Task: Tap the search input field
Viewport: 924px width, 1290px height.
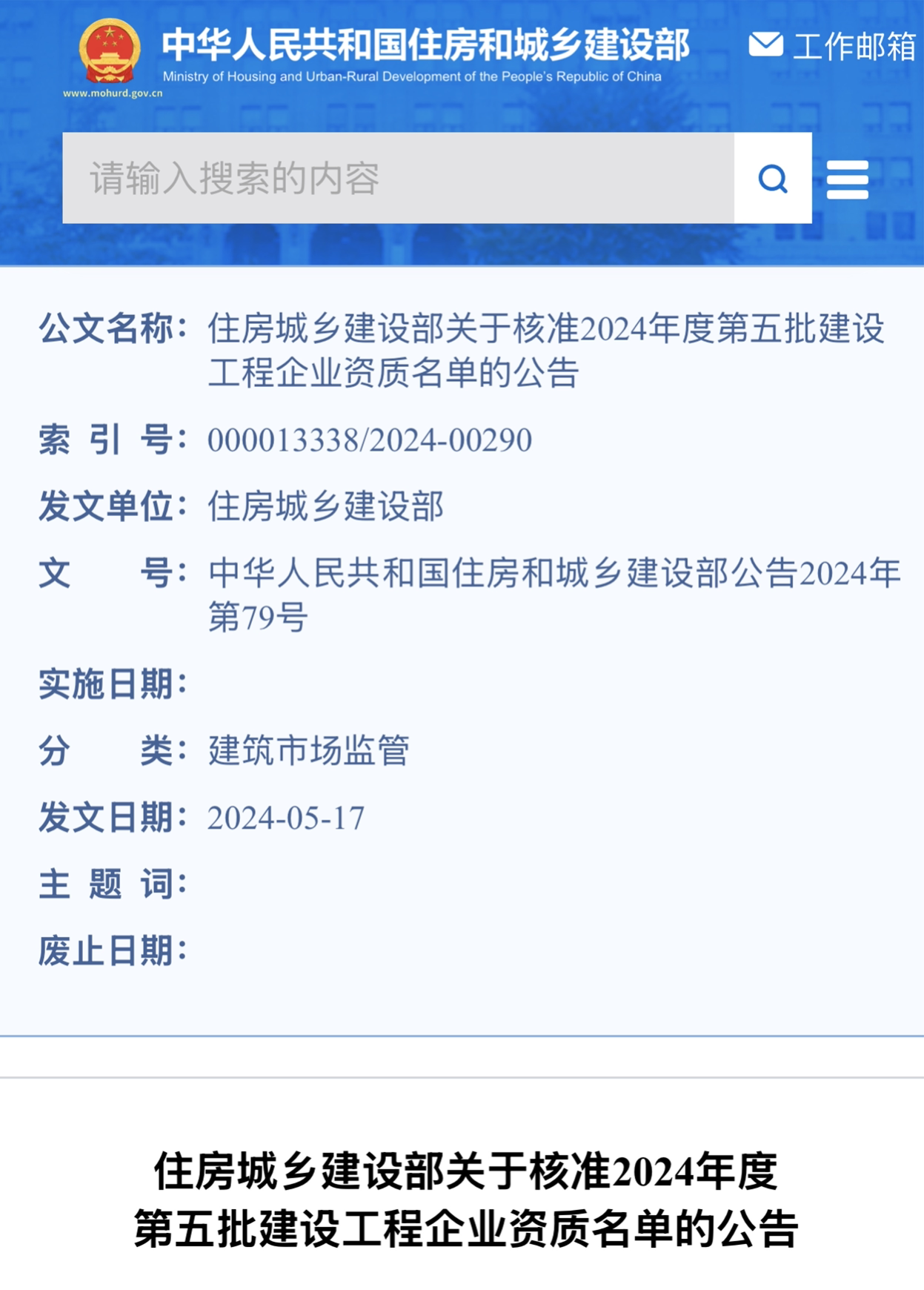Action: tap(398, 178)
